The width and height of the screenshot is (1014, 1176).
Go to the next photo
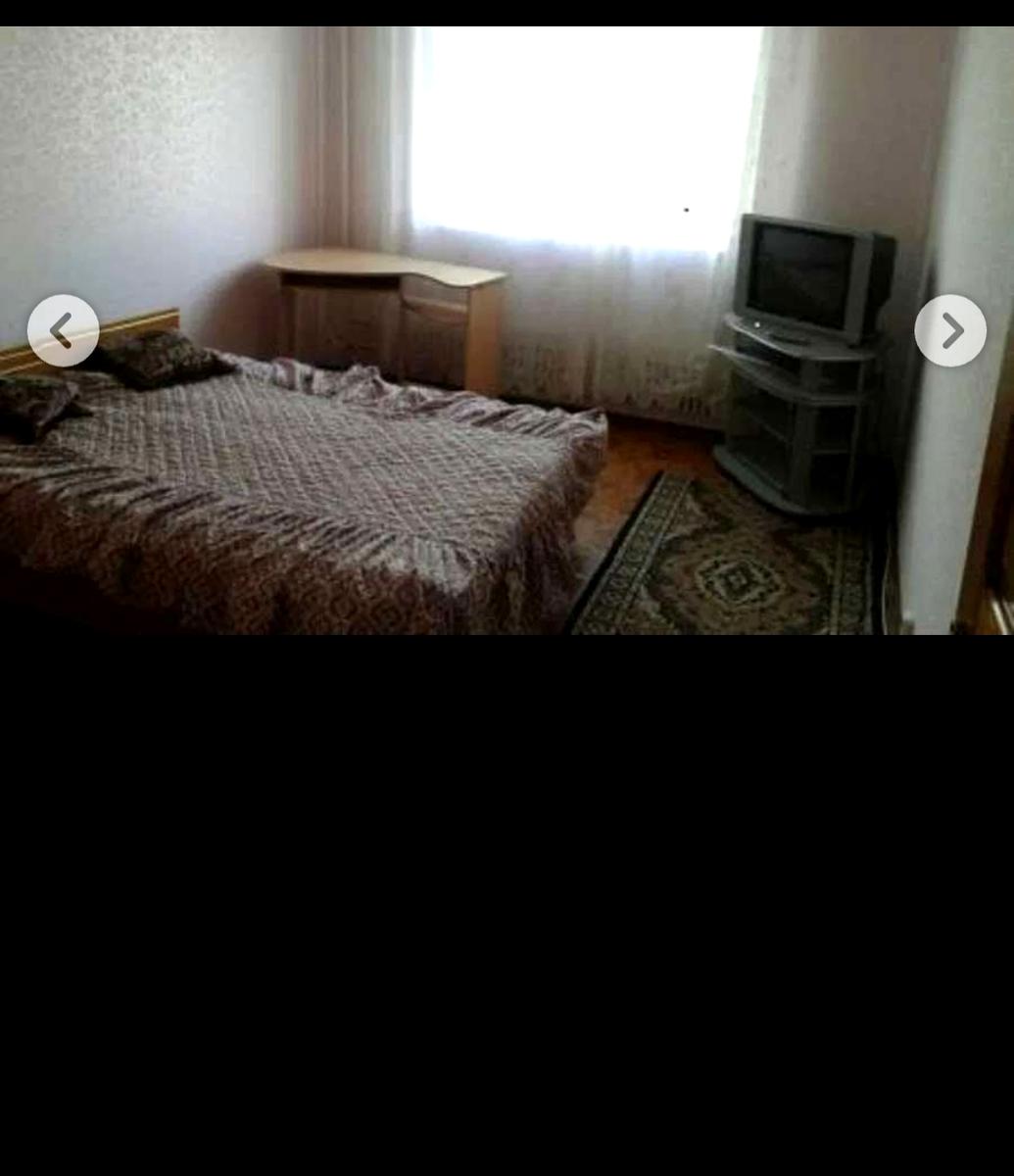click(x=950, y=331)
